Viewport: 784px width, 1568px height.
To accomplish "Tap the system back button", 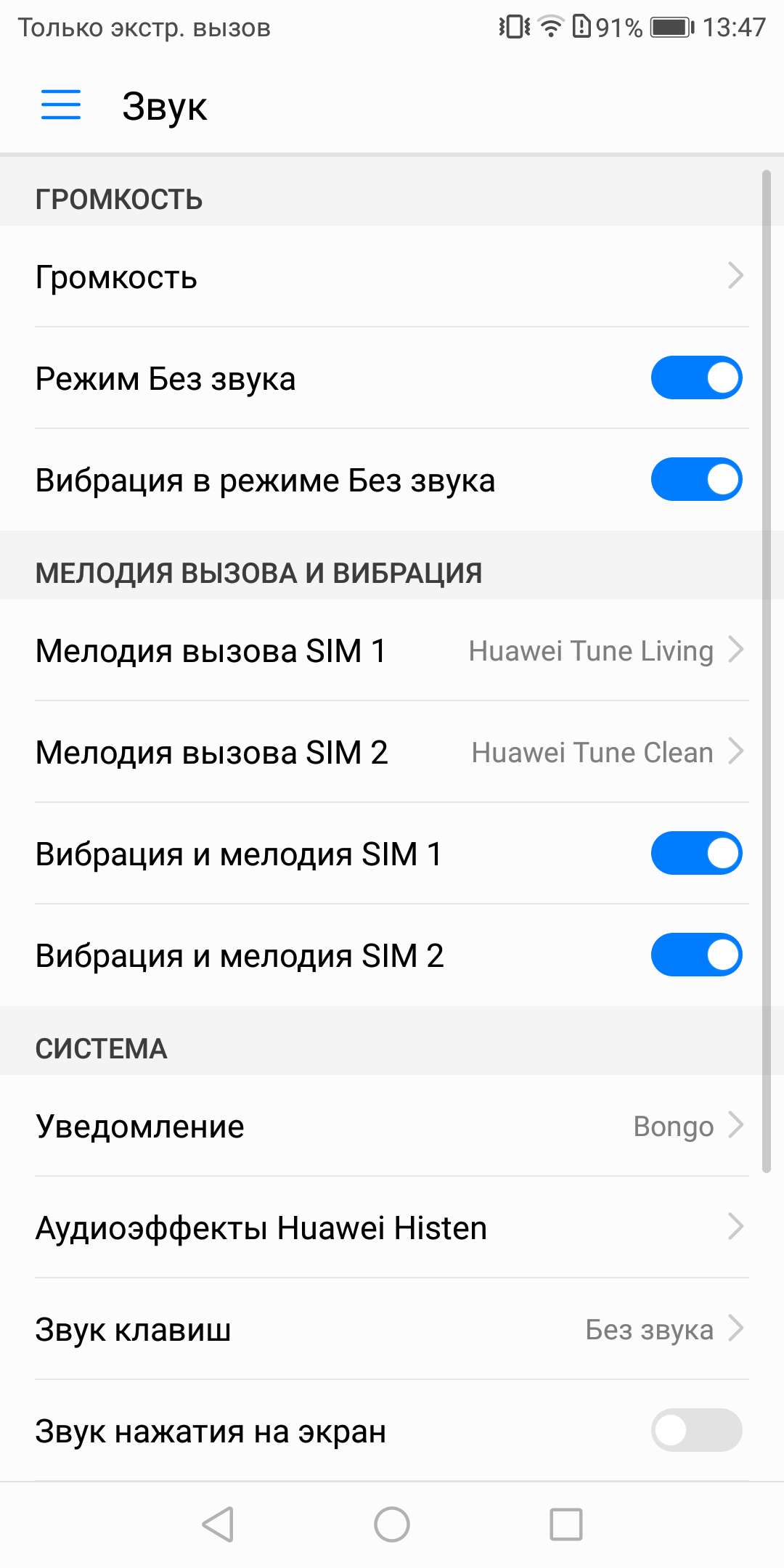I will pos(218,1524).
